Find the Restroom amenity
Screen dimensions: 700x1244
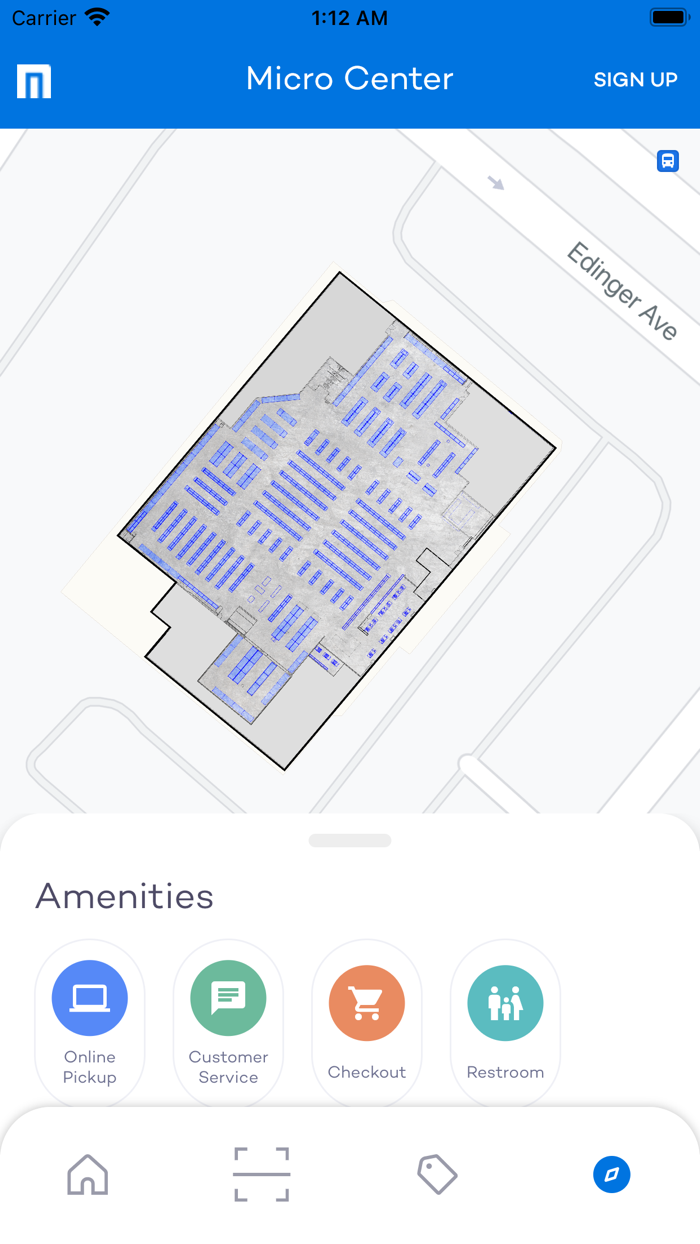[x=505, y=1023]
